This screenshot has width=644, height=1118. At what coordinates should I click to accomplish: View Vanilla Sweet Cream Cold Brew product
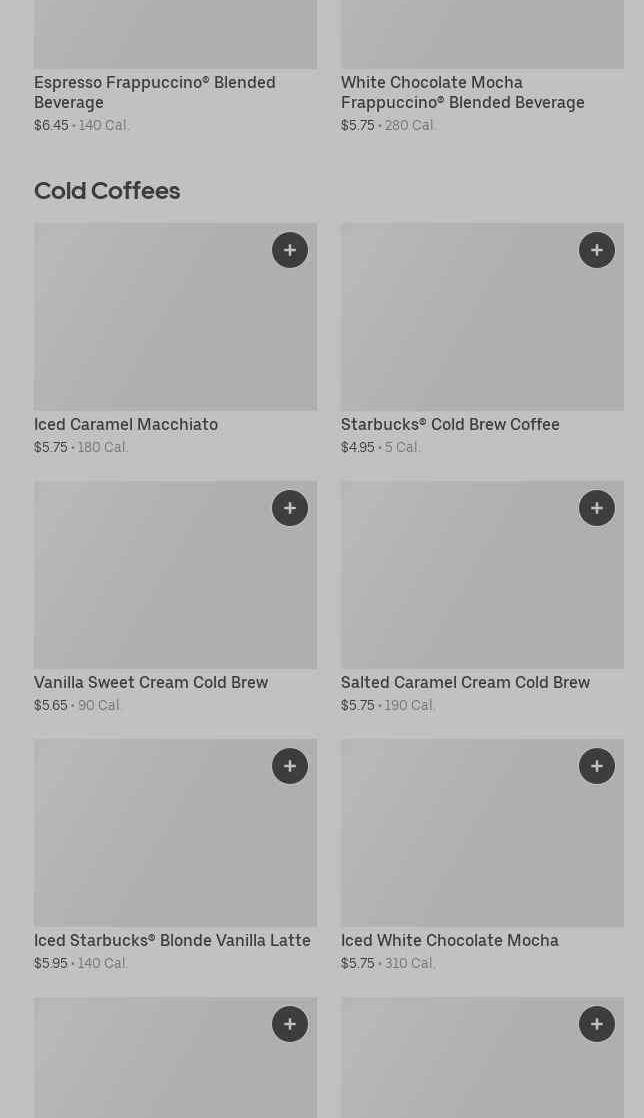[150, 590]
